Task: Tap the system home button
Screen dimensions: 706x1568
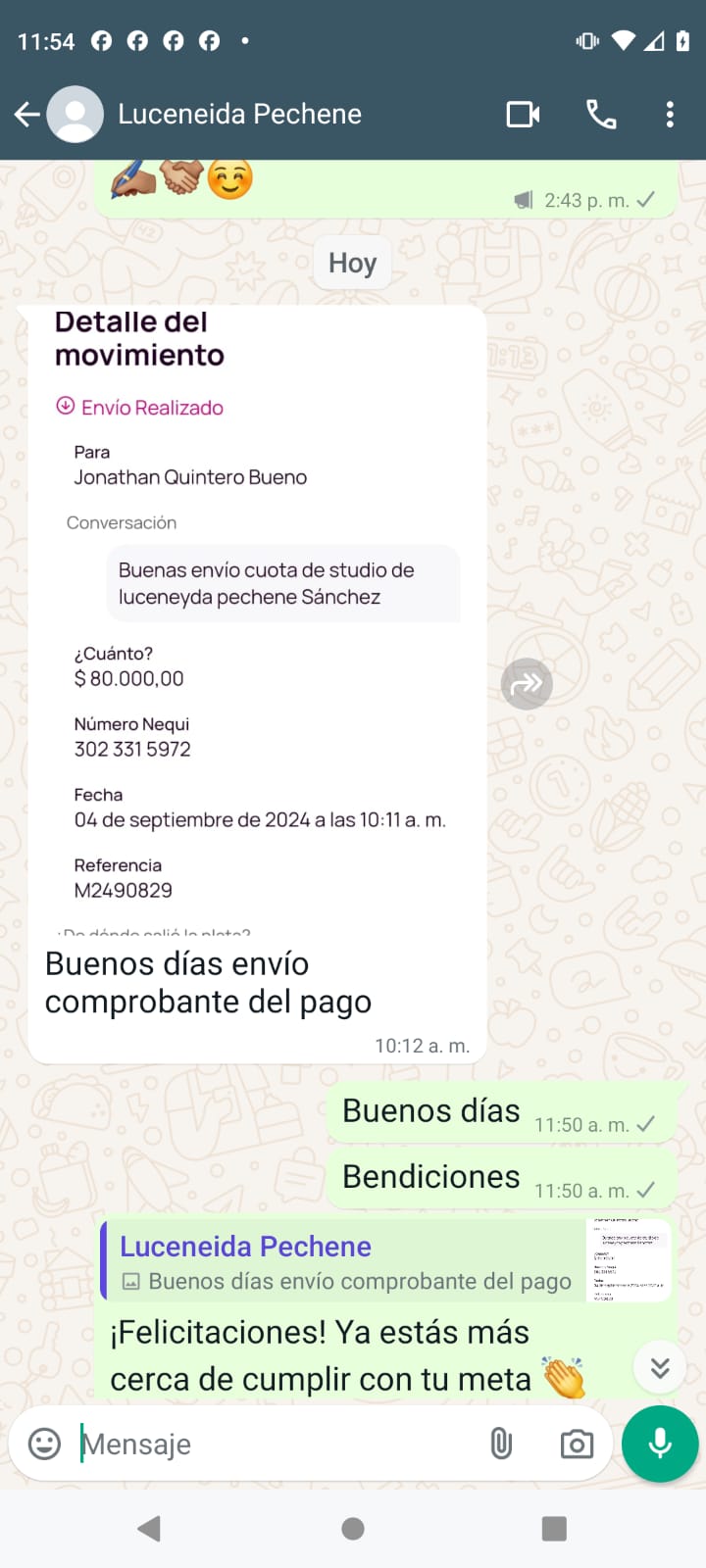Action: (353, 1529)
